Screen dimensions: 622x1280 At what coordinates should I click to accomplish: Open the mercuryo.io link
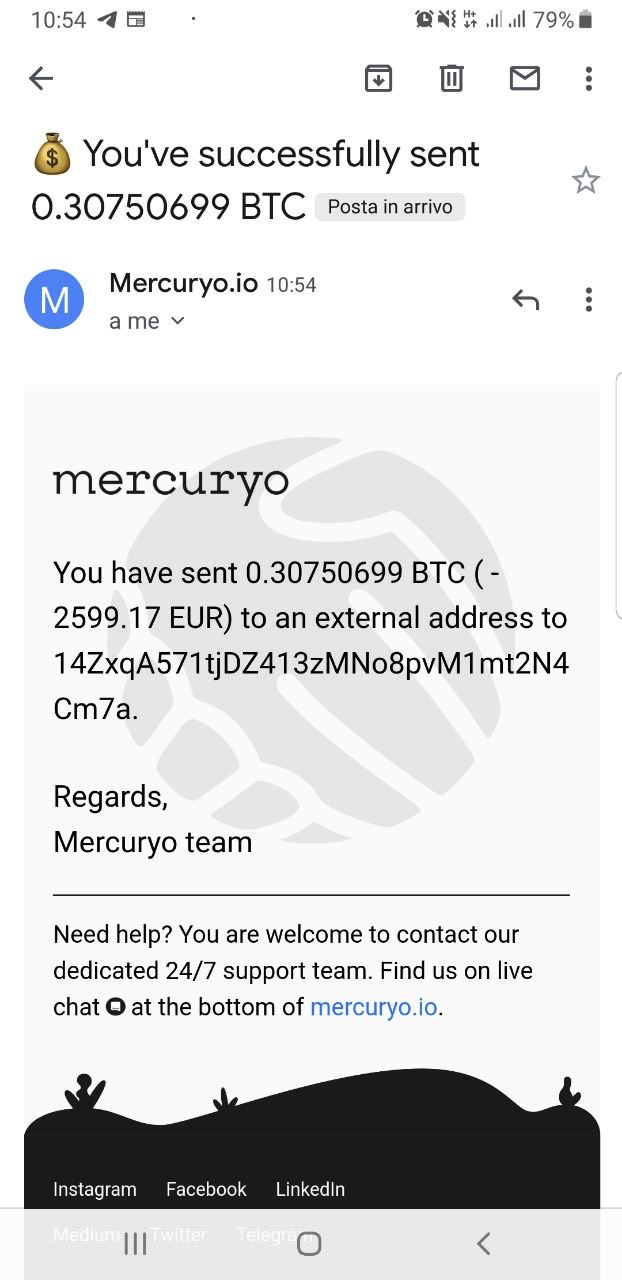pyautogui.click(x=374, y=1007)
